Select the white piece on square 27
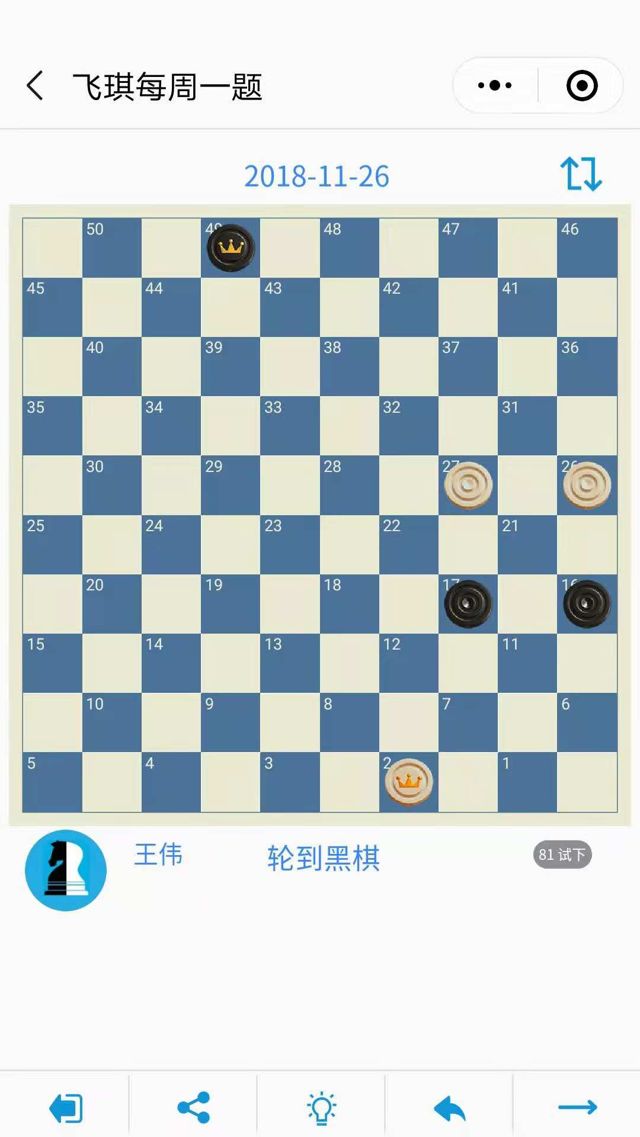 click(x=468, y=485)
